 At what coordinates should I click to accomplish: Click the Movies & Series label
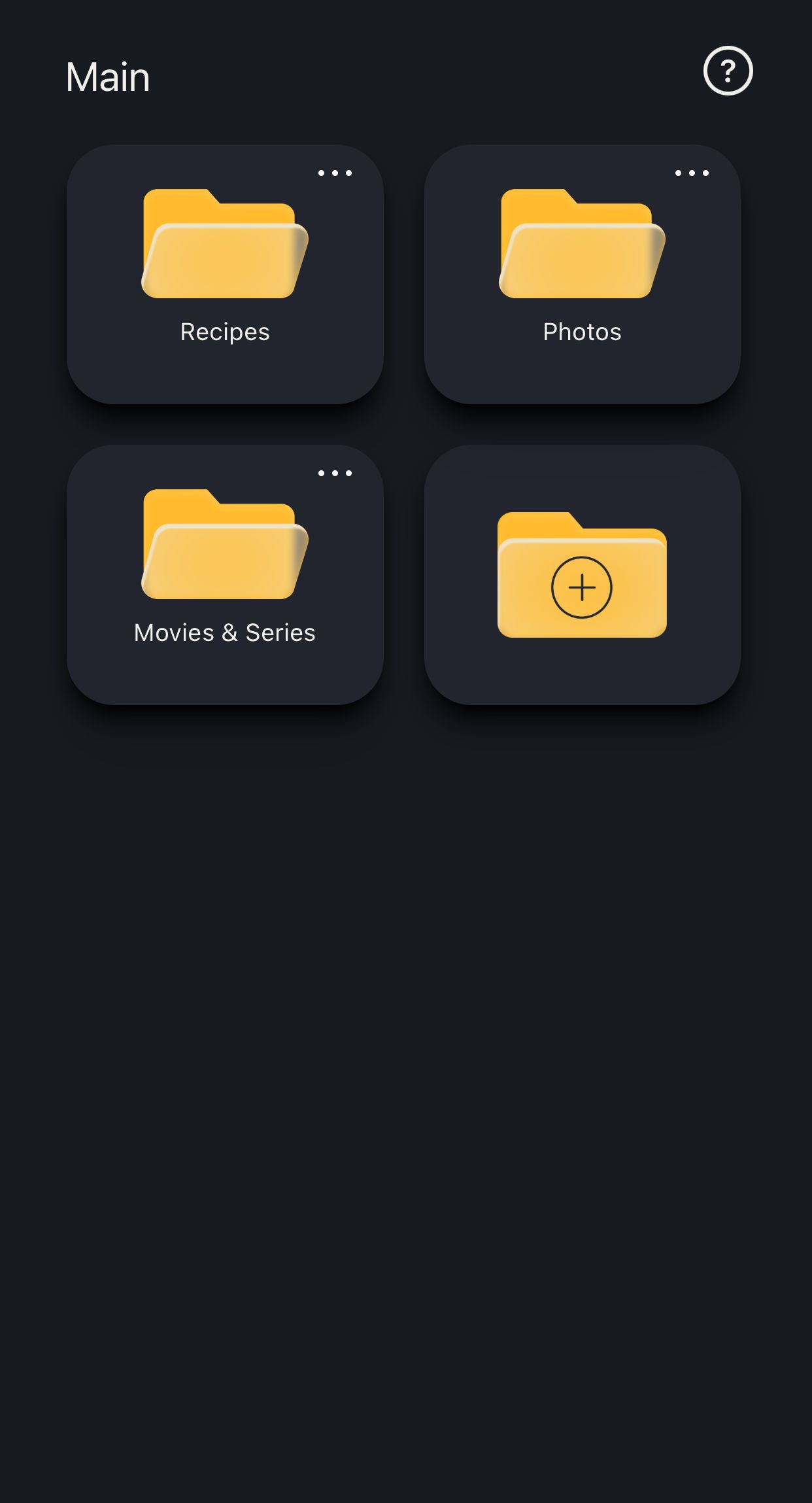pyautogui.click(x=224, y=633)
